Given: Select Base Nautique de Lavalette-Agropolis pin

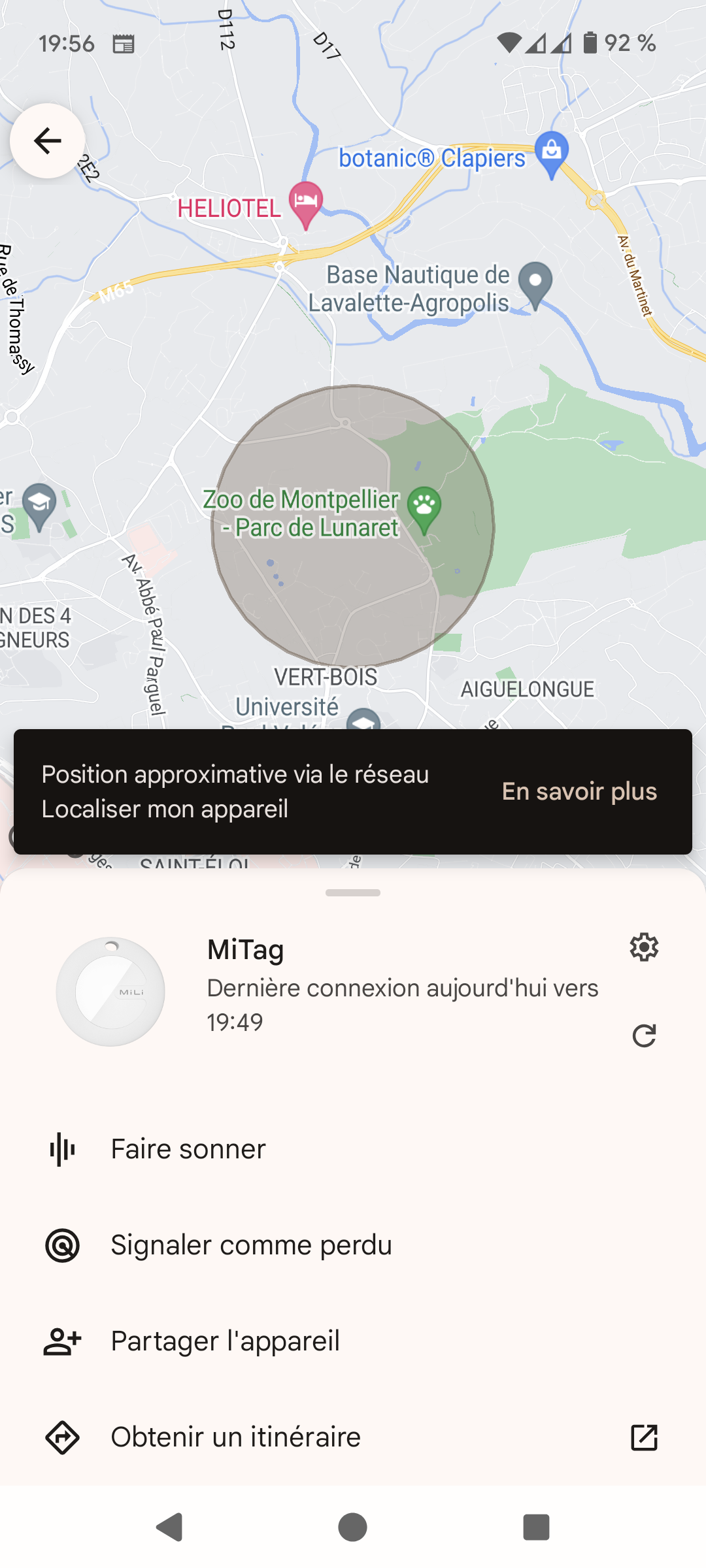Looking at the screenshot, I should (535, 284).
